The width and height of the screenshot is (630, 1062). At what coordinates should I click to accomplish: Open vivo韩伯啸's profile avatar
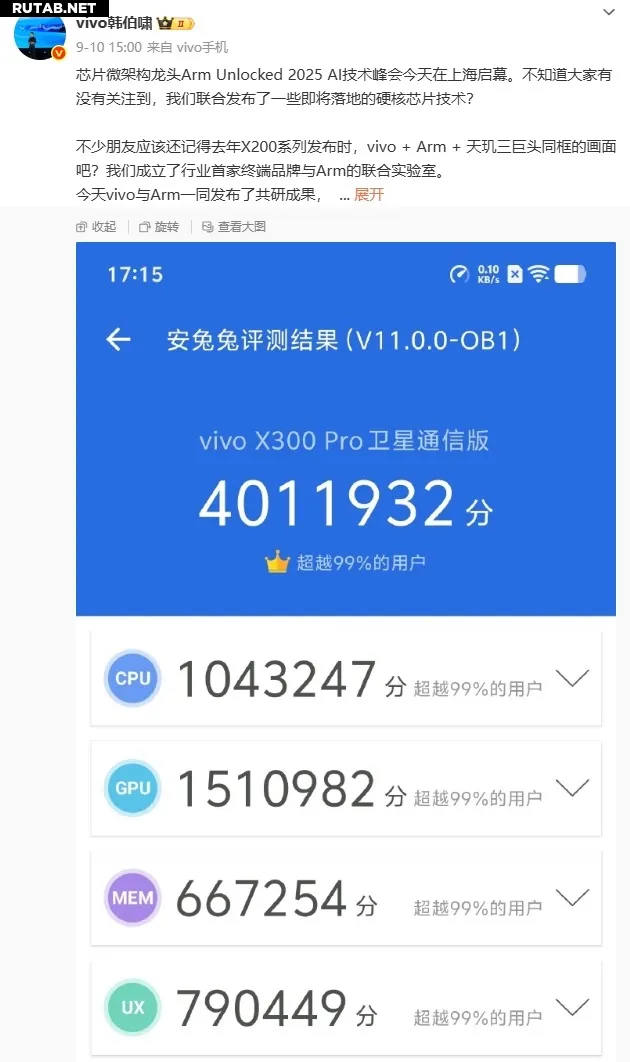40,37
